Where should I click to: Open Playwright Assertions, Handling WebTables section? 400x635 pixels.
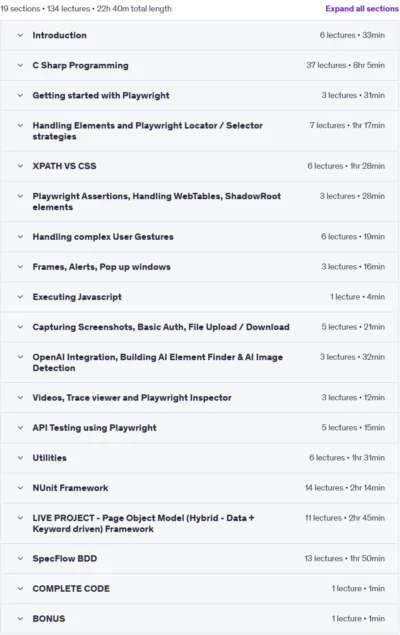(x=200, y=201)
